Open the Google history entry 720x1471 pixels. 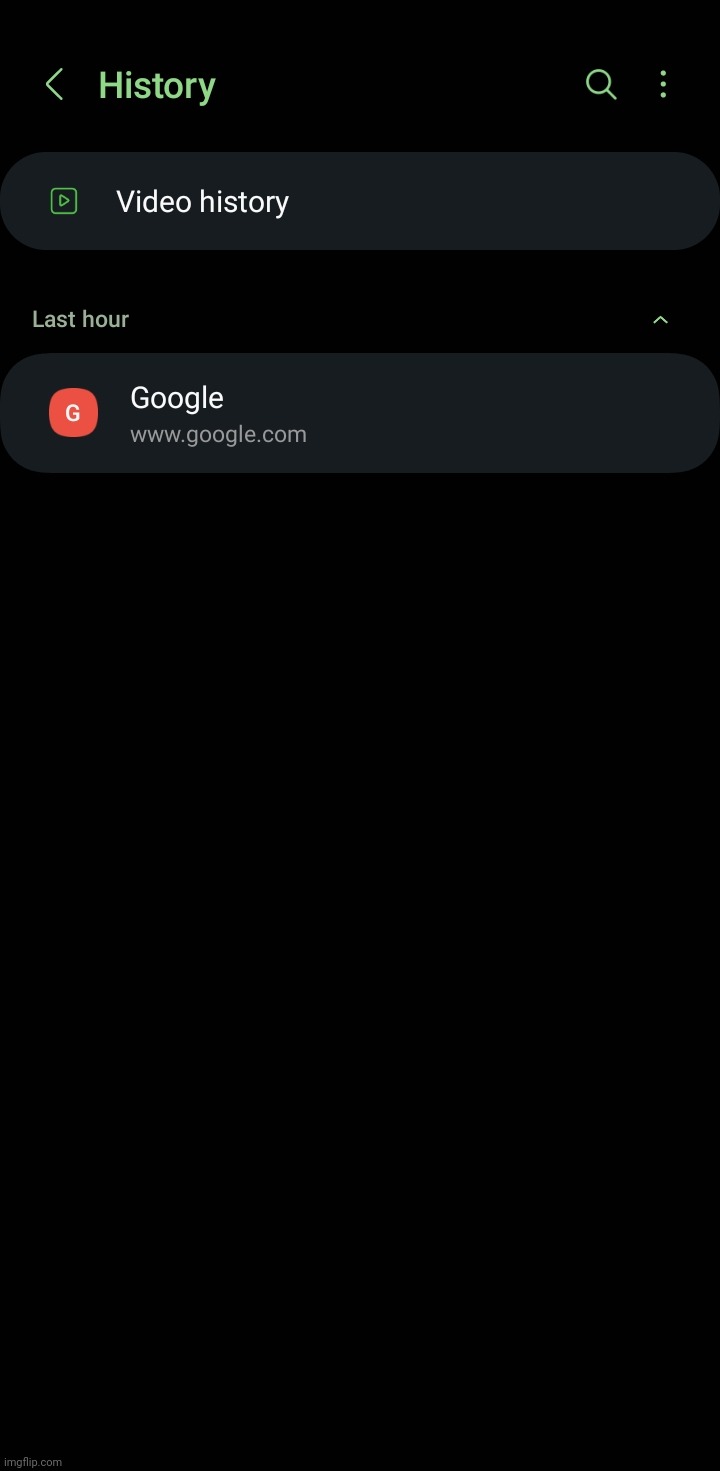[x=360, y=413]
